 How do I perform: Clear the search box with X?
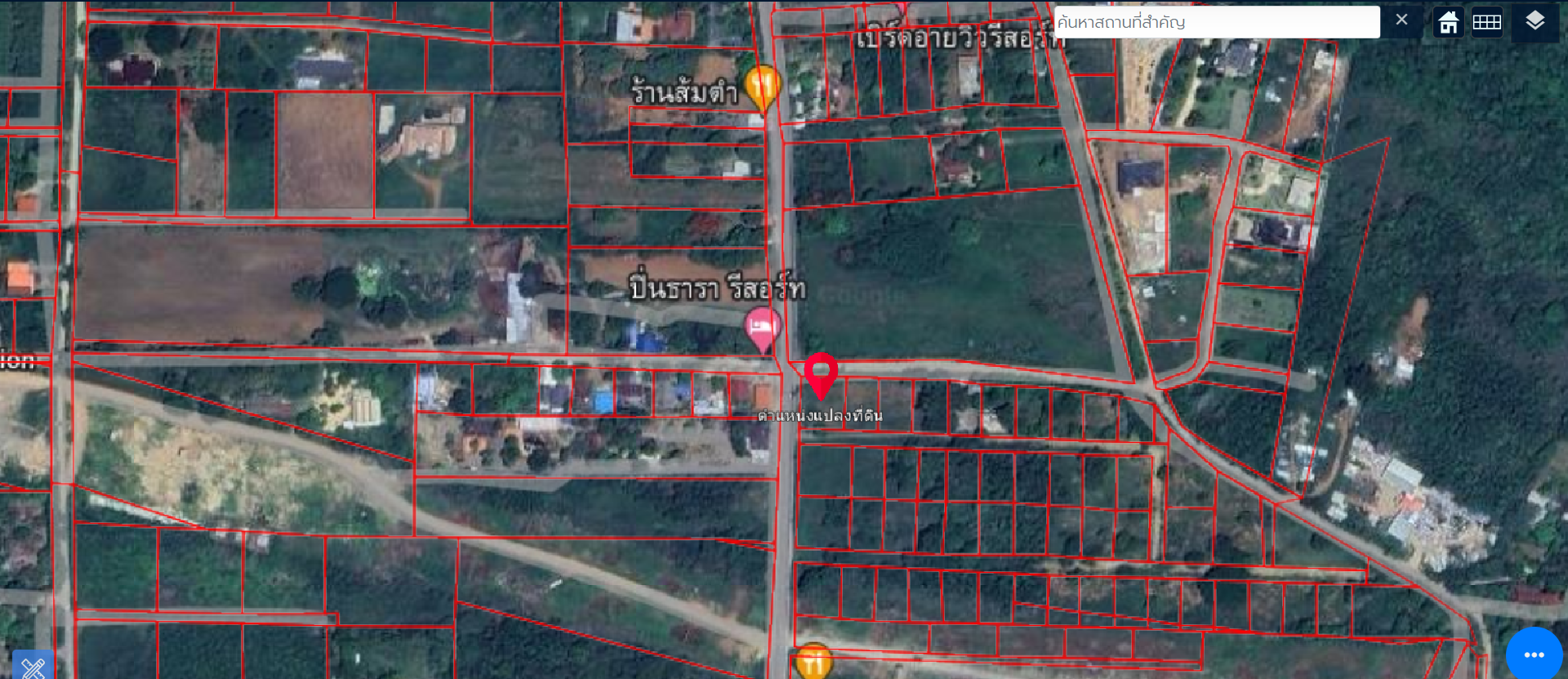tap(1401, 20)
